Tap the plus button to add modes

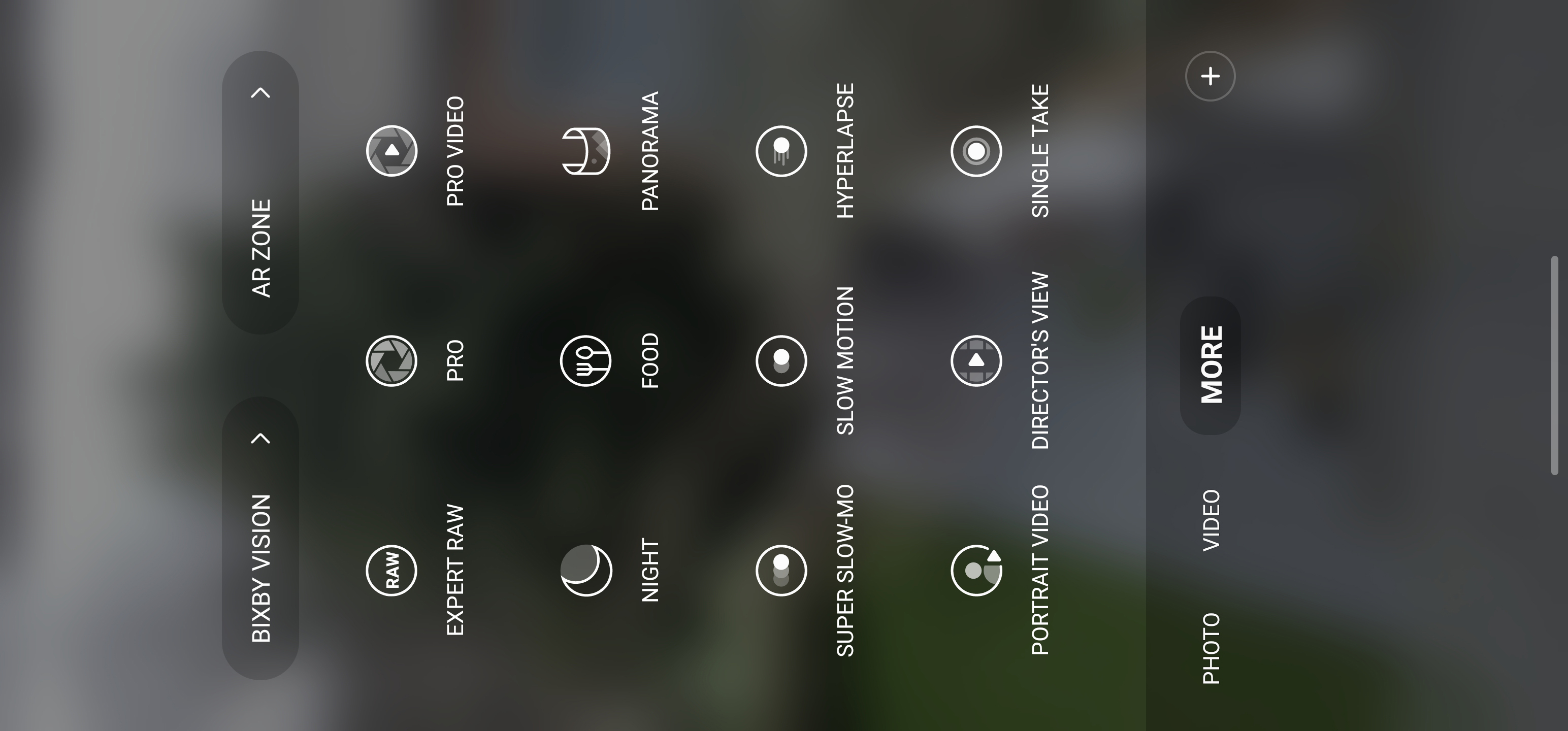pos(1210,76)
